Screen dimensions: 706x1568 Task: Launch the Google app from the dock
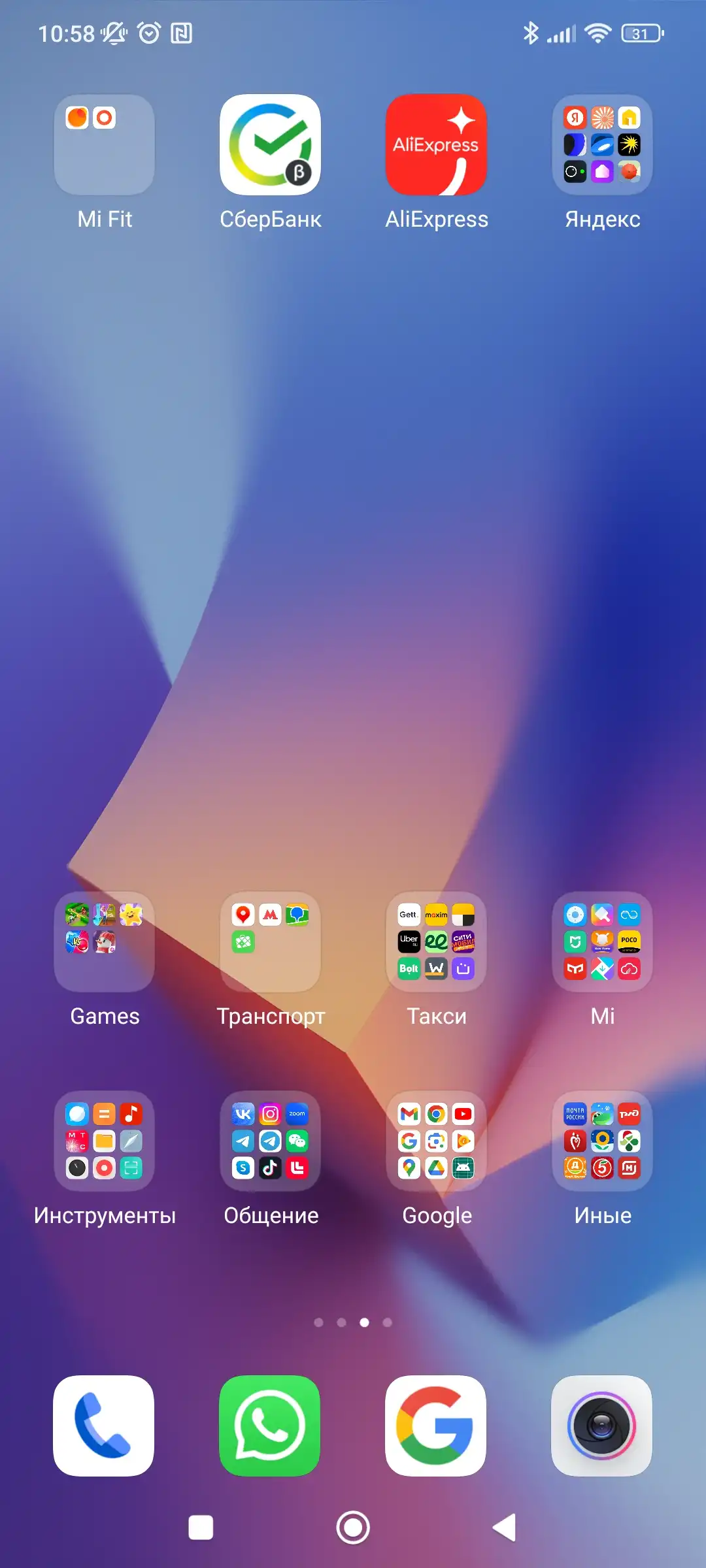[436, 1426]
